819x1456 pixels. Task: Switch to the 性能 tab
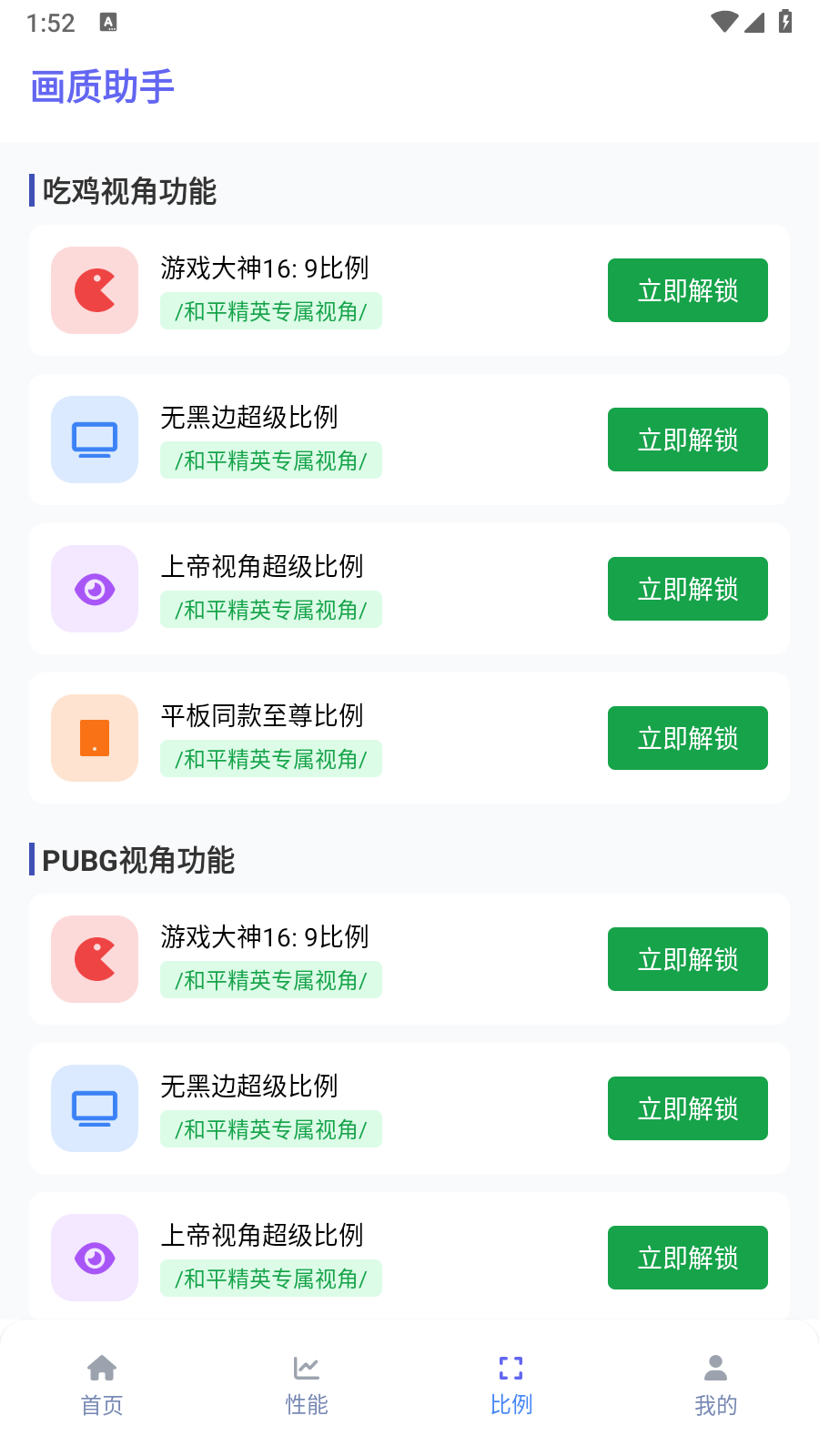(307, 1385)
